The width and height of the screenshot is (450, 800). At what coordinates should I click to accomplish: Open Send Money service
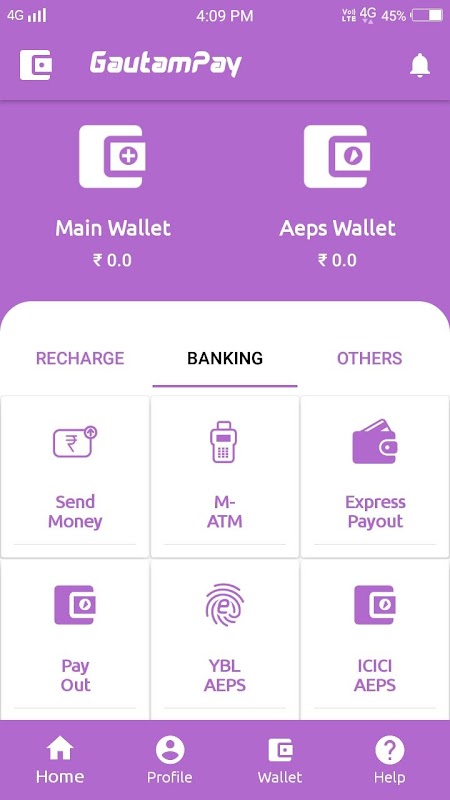point(75,477)
